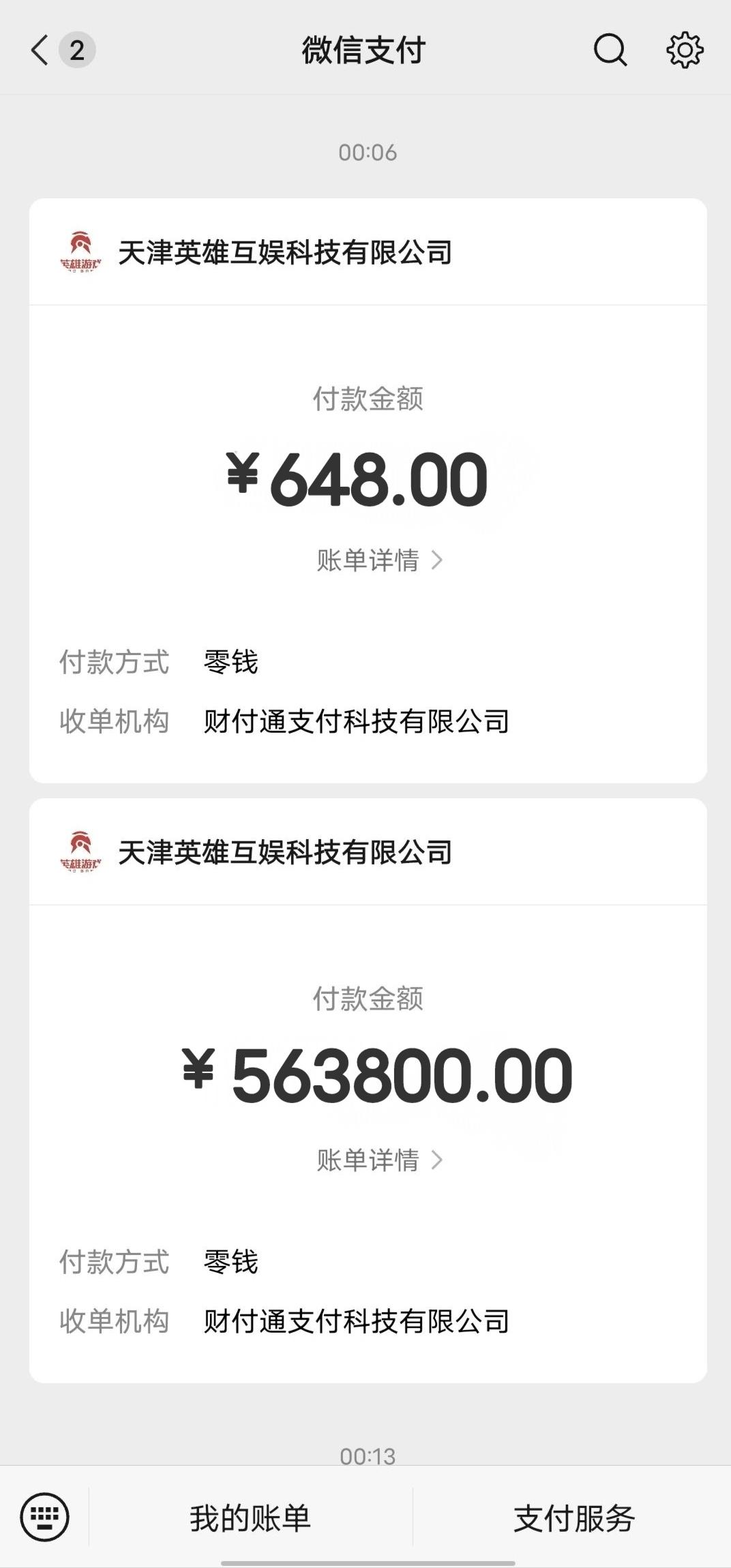The width and height of the screenshot is (731, 1568).
Task: Open the 支付服务 menu
Action: 574,1518
